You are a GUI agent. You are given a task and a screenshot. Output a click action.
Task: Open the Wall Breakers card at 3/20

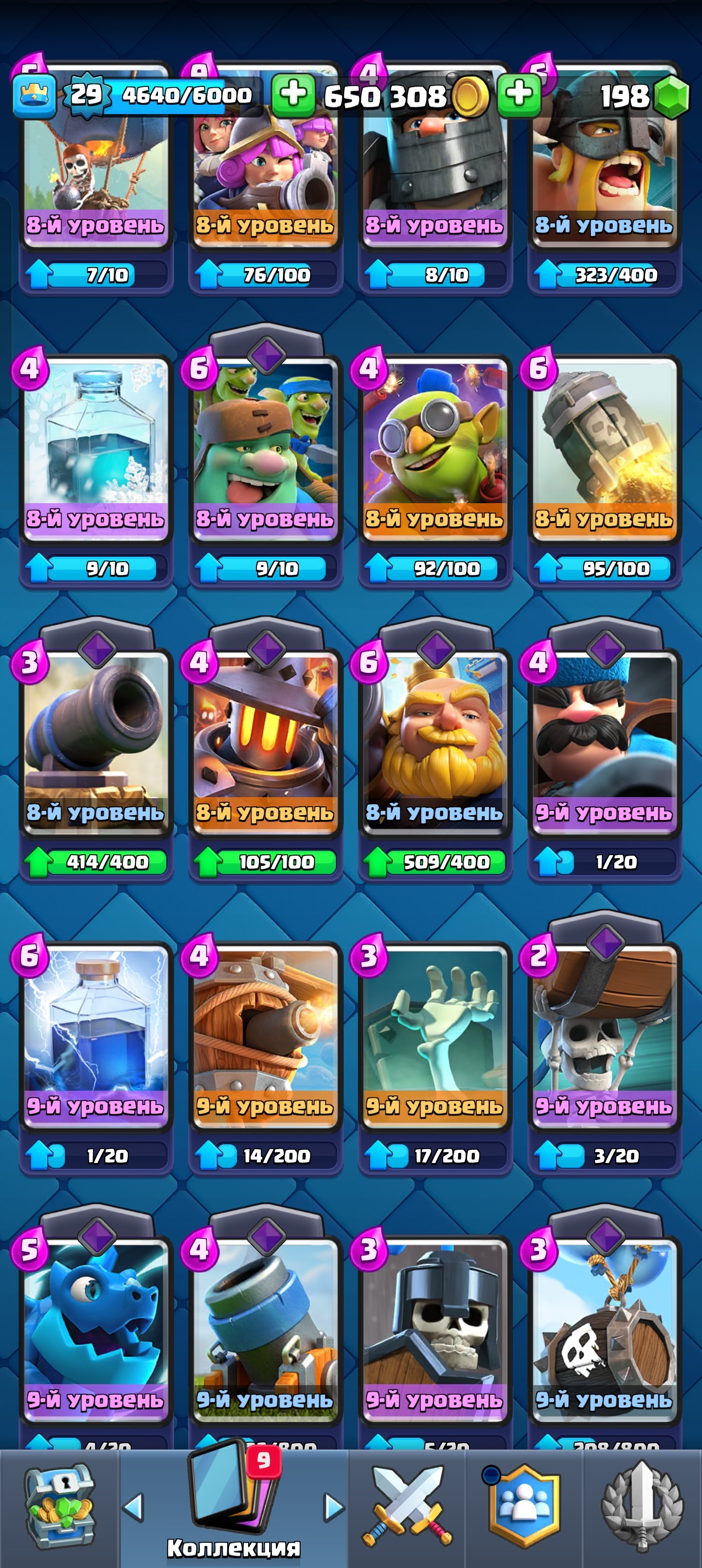tap(604, 1035)
